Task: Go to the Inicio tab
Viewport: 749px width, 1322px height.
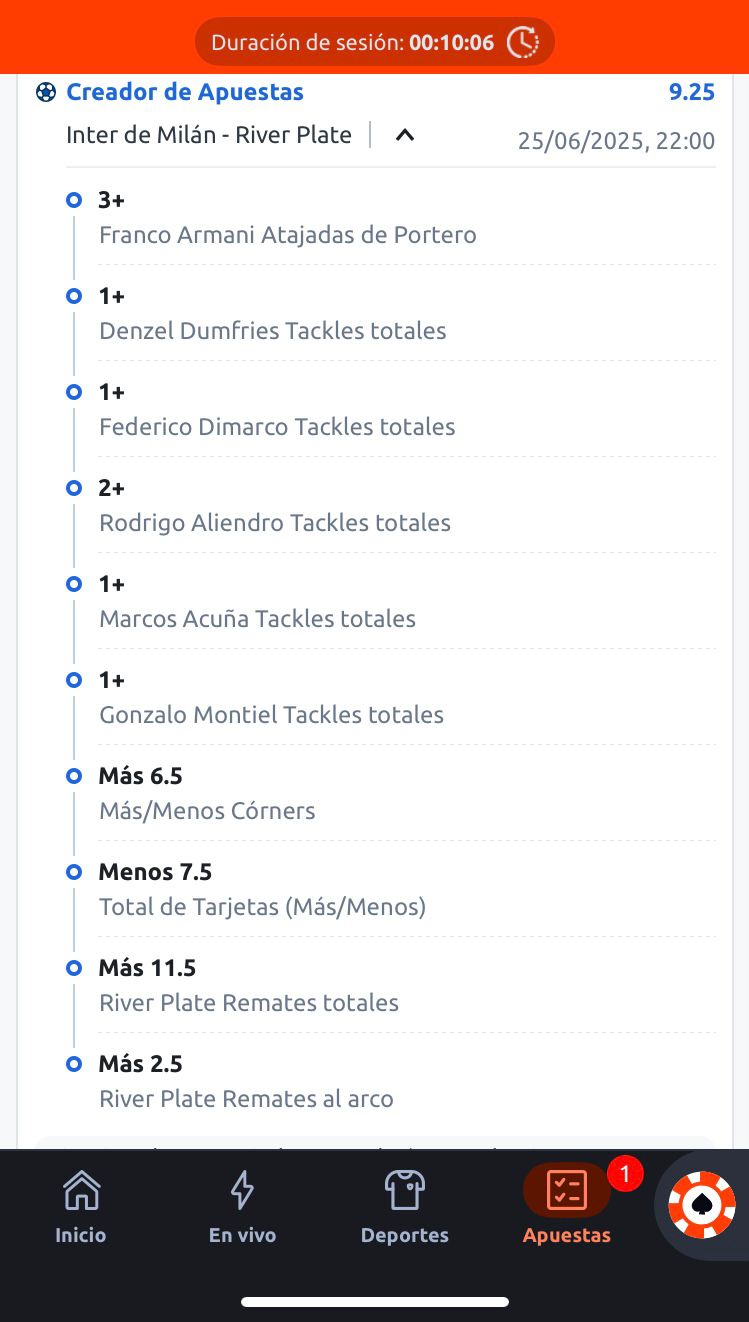Action: [x=81, y=1206]
